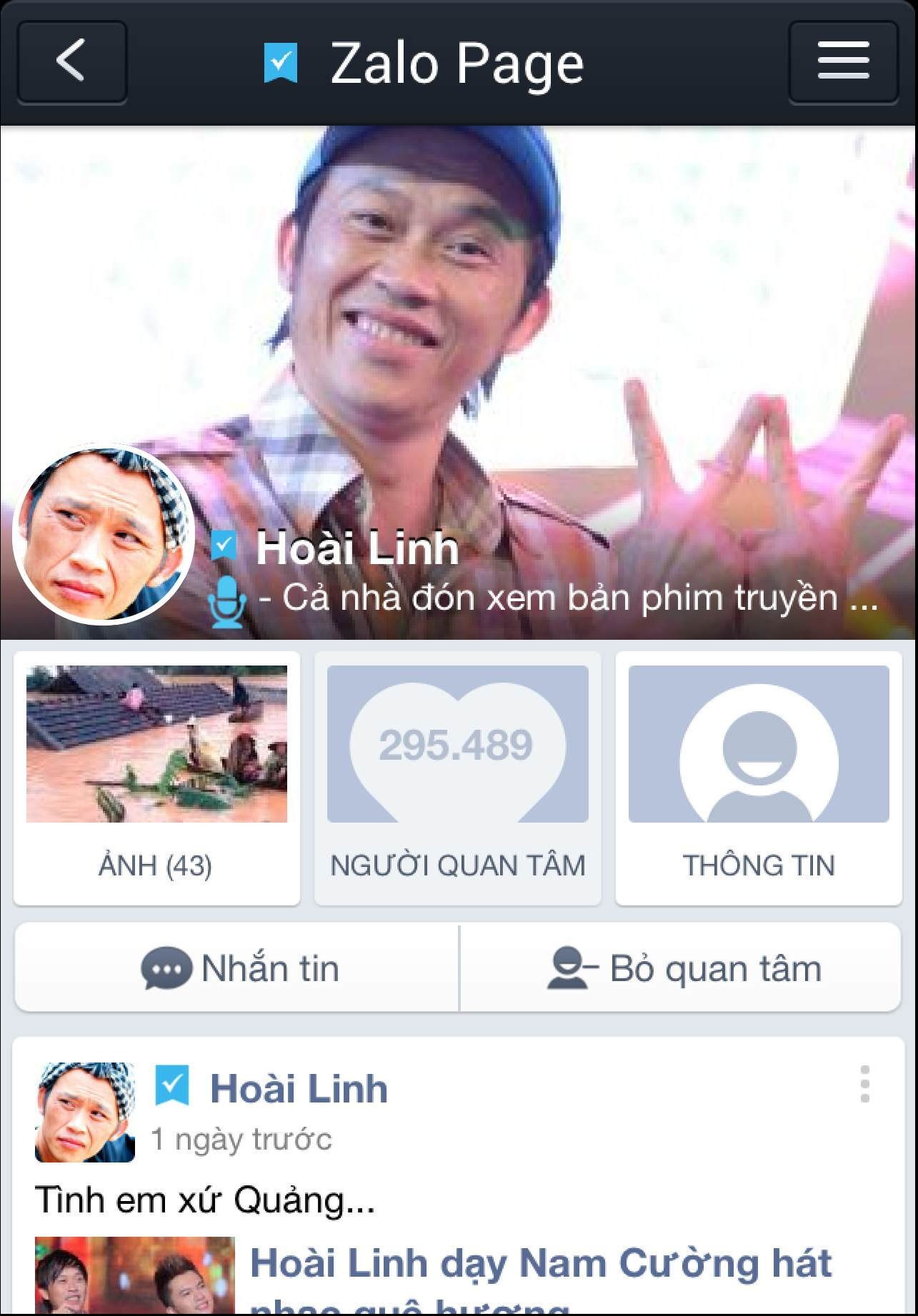Open the three-dot options on the post
Viewport: 918px width, 1316px height.
point(864,1084)
